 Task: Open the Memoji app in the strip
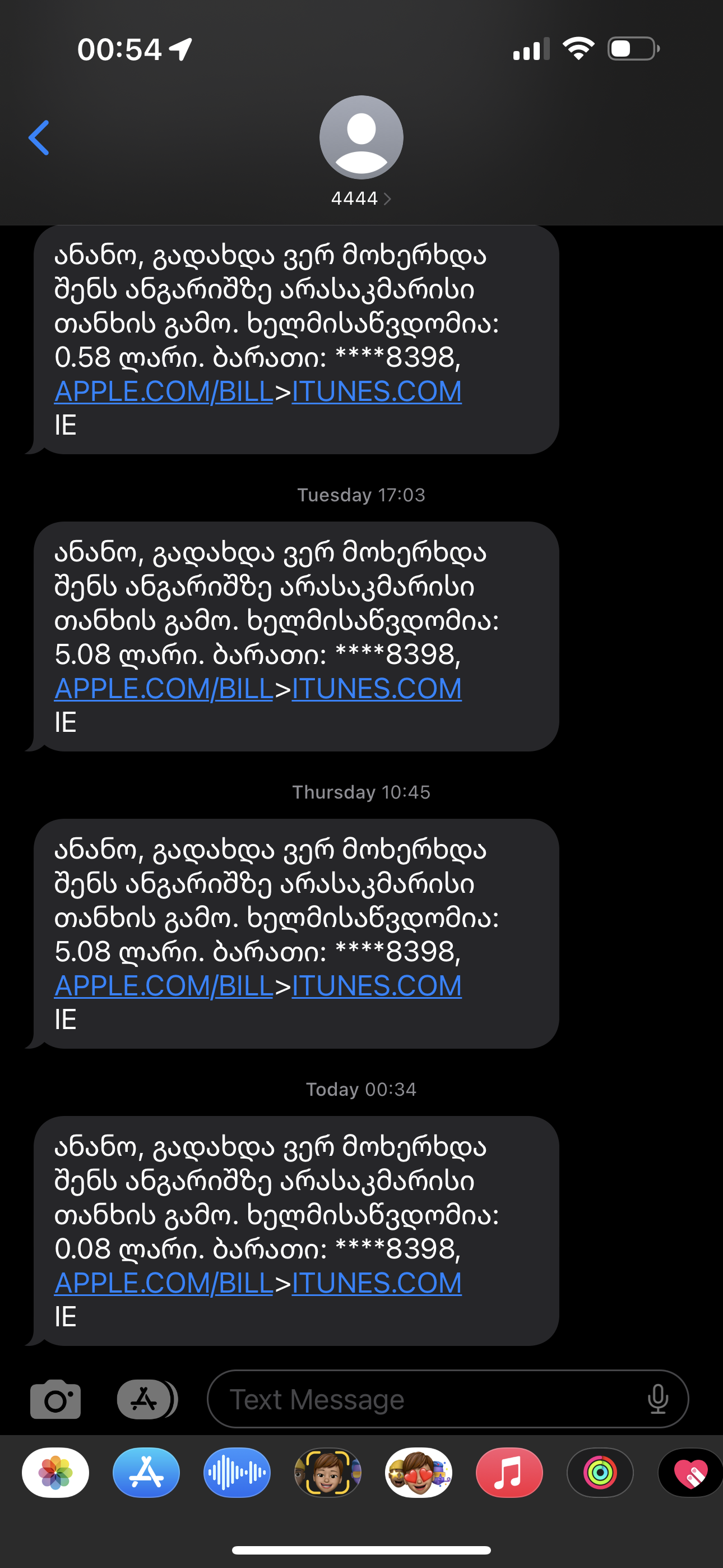click(327, 1473)
